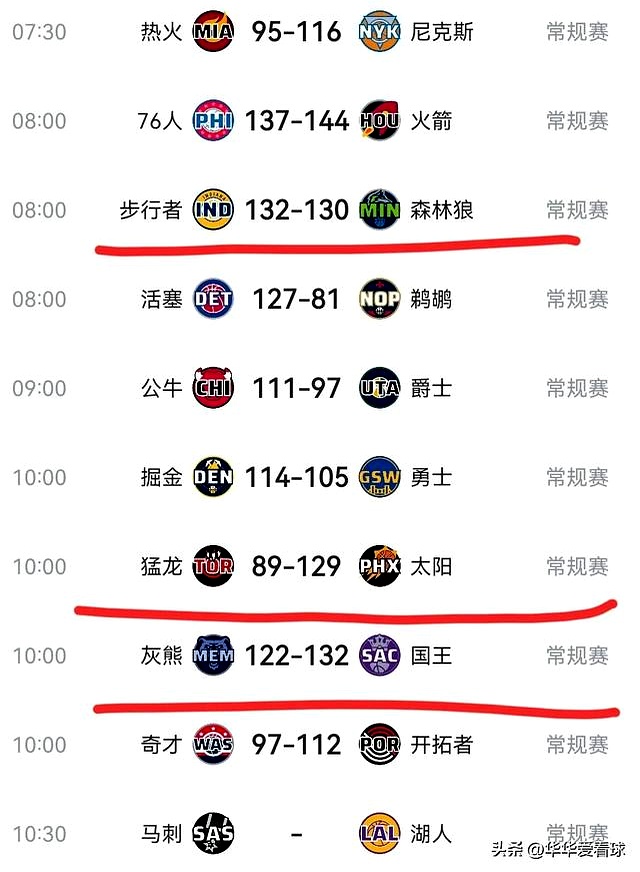640x872 pixels.
Task: Open the Wizards vs Trail Blazers 97-112 game
Action: [296, 745]
